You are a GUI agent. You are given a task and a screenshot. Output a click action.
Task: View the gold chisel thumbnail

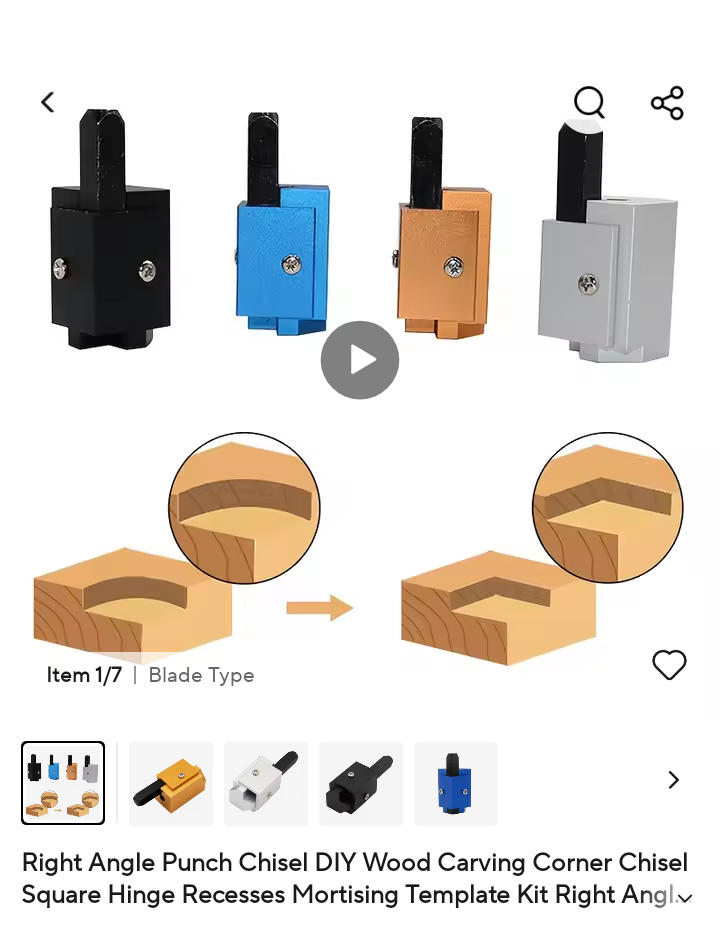tap(171, 783)
